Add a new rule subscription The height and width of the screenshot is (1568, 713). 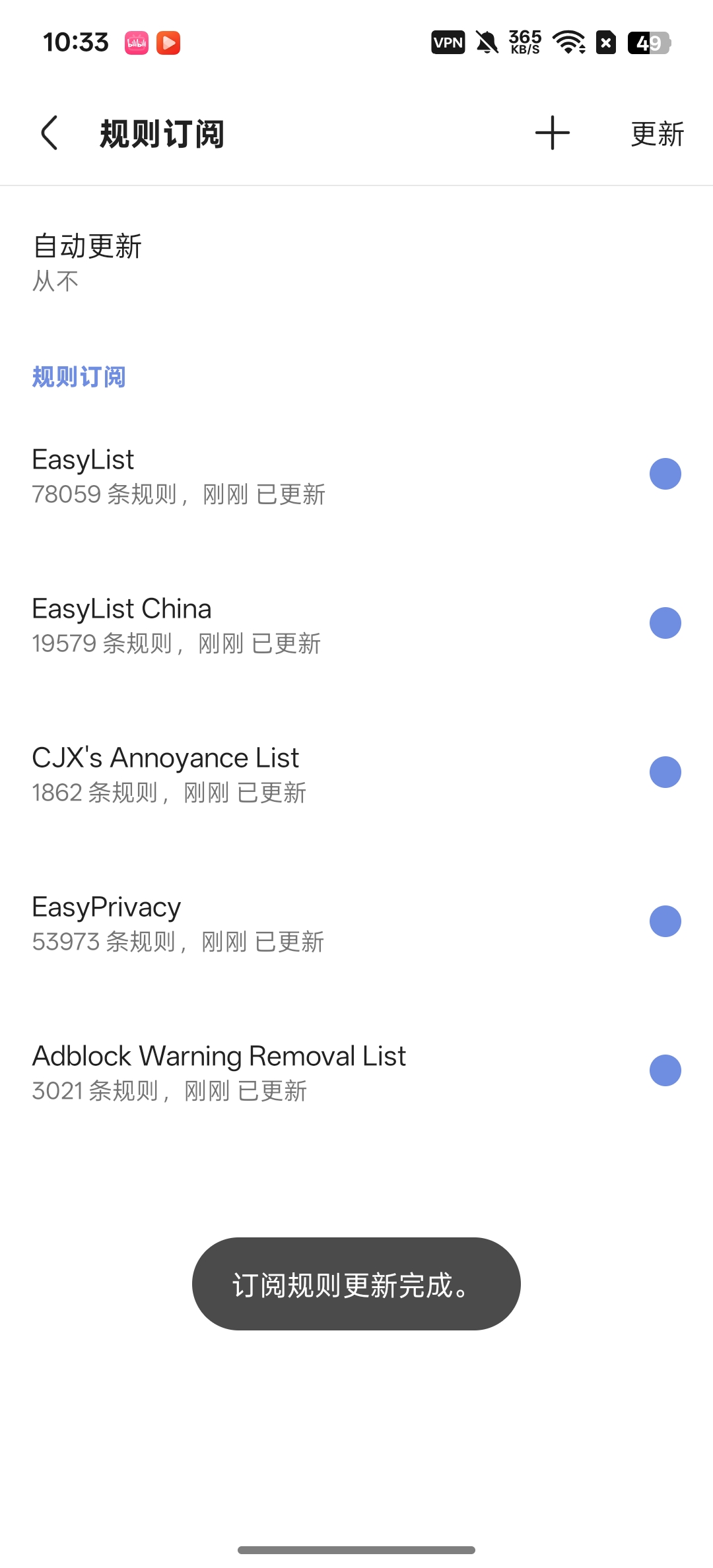(552, 133)
